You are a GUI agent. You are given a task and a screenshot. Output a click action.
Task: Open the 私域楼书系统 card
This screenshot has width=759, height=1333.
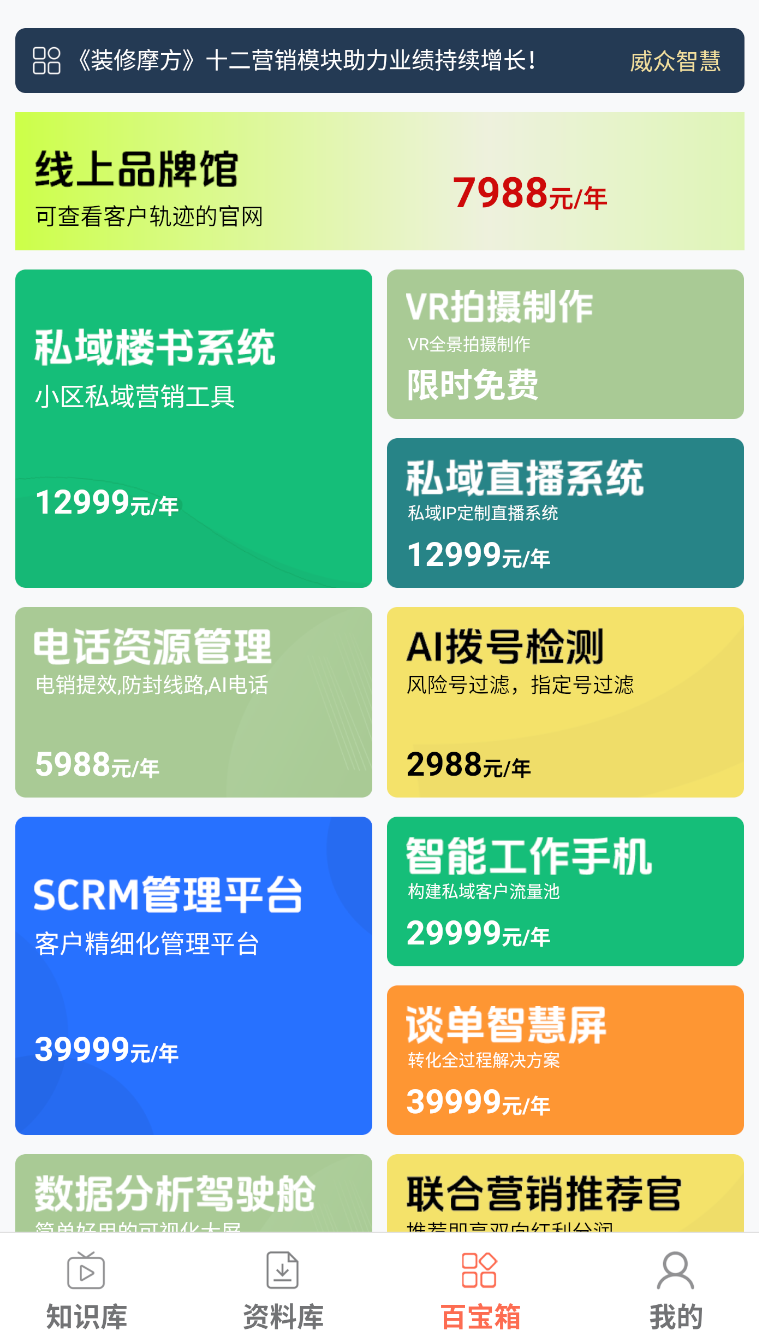coord(193,428)
